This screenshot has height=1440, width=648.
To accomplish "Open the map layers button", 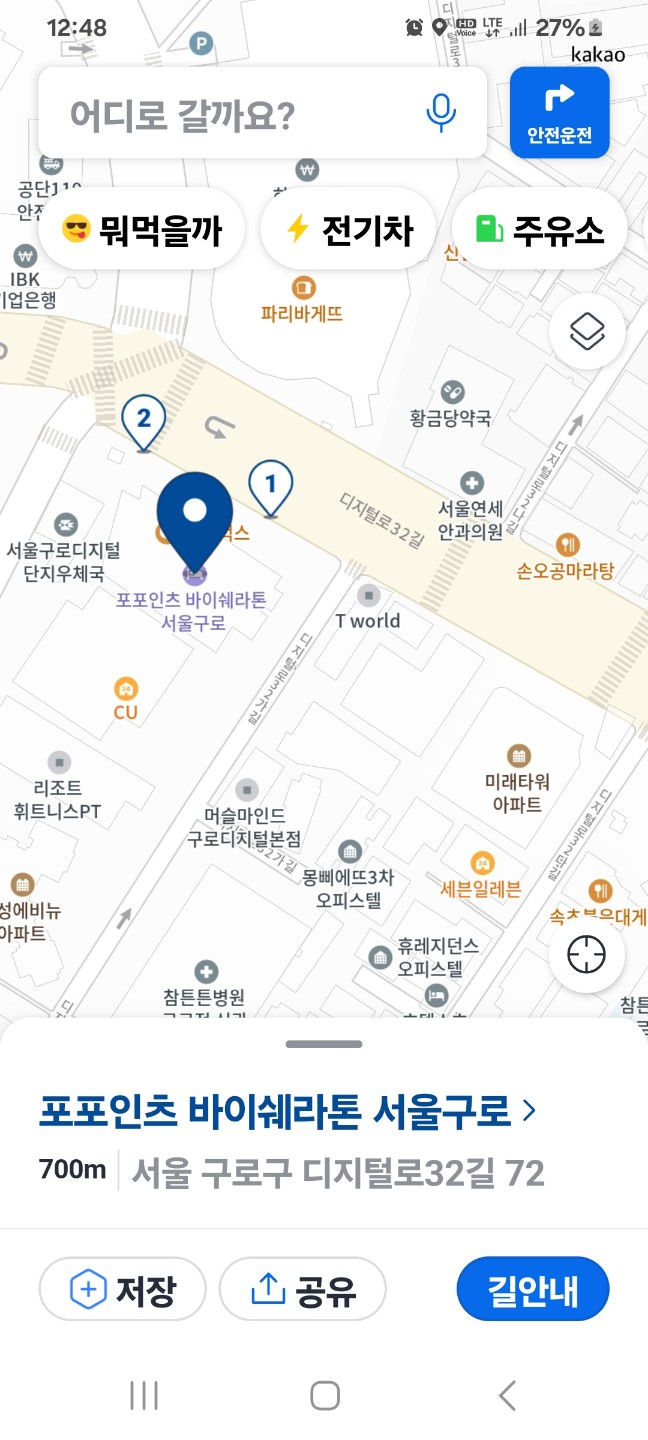I will [x=587, y=332].
